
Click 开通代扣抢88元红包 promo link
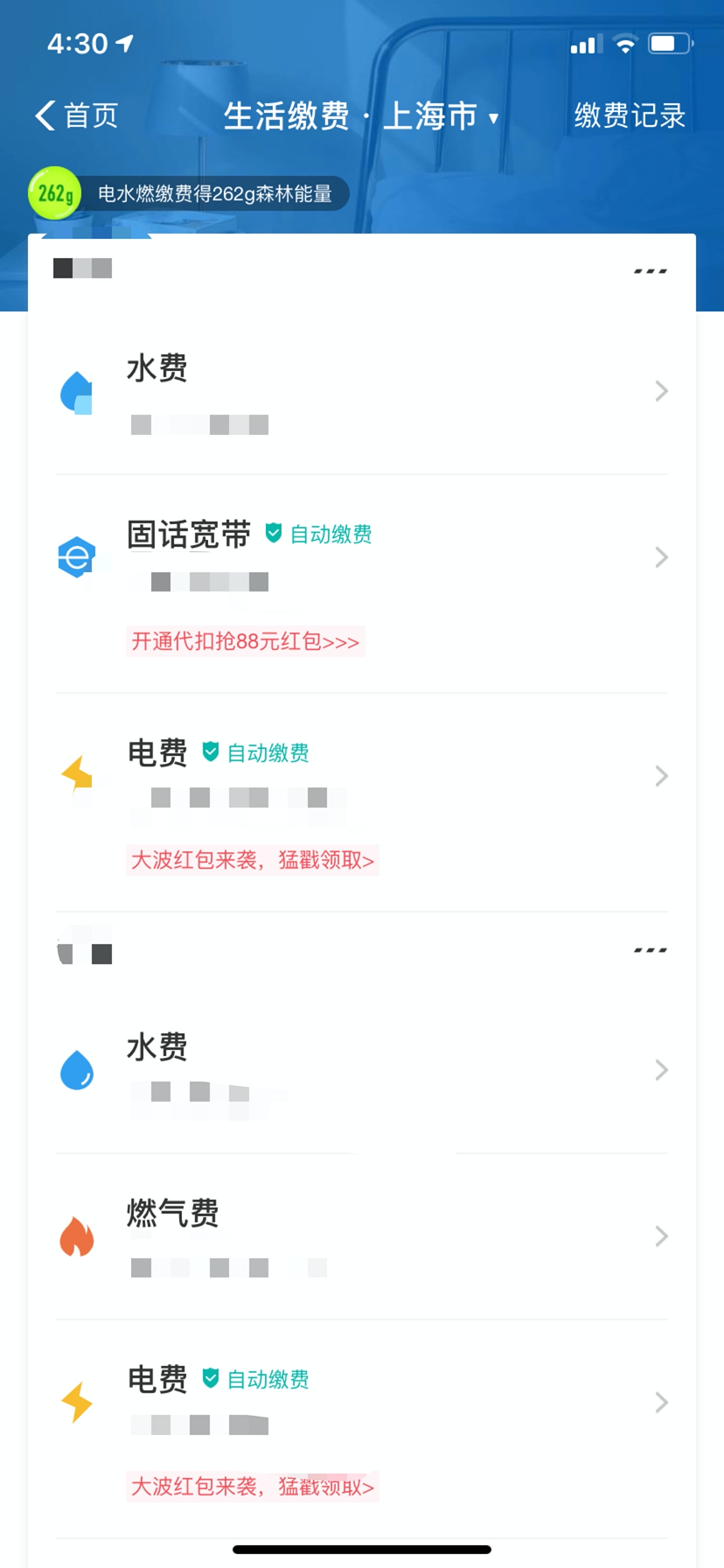coord(245,641)
